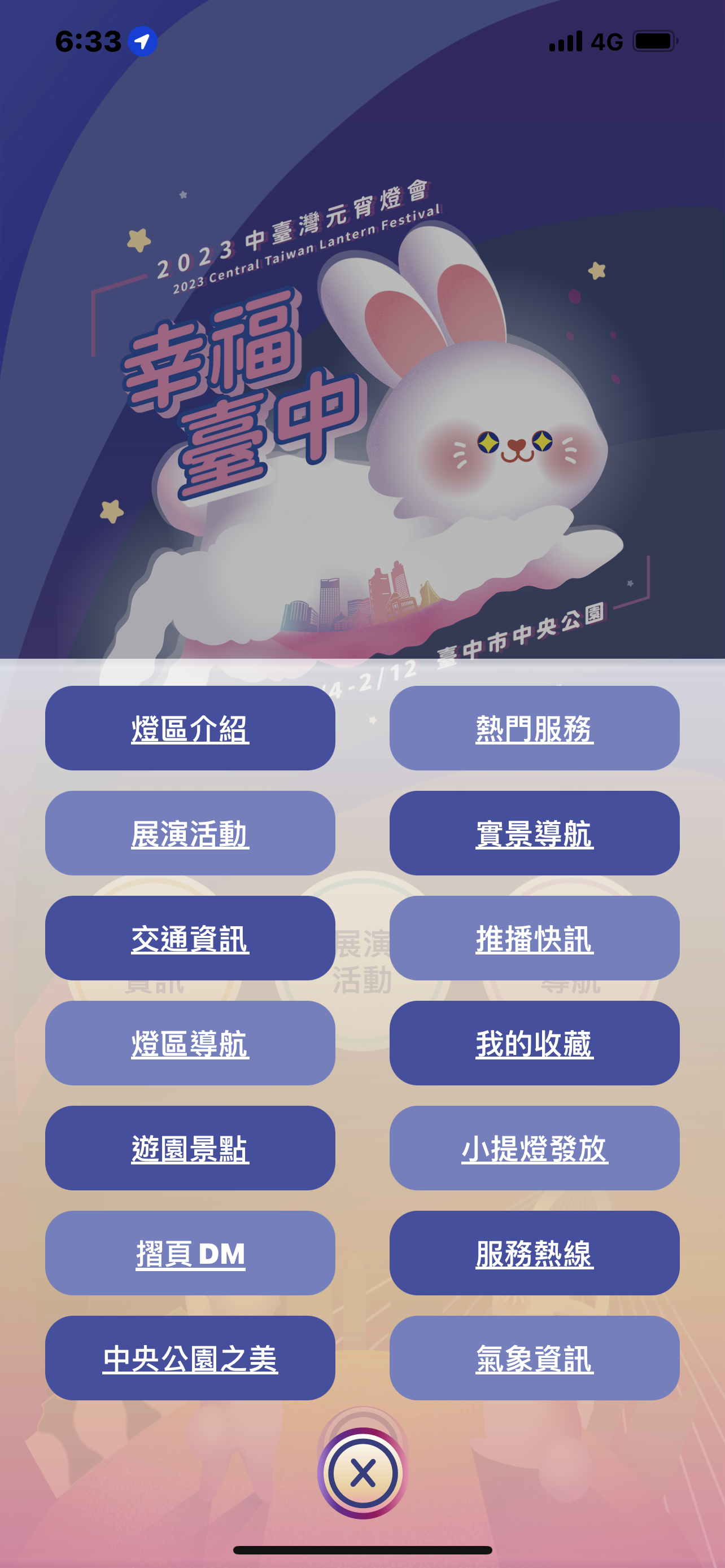The width and height of the screenshot is (725, 1568).
Task: Open 熱門服務 popular services
Action: click(534, 728)
